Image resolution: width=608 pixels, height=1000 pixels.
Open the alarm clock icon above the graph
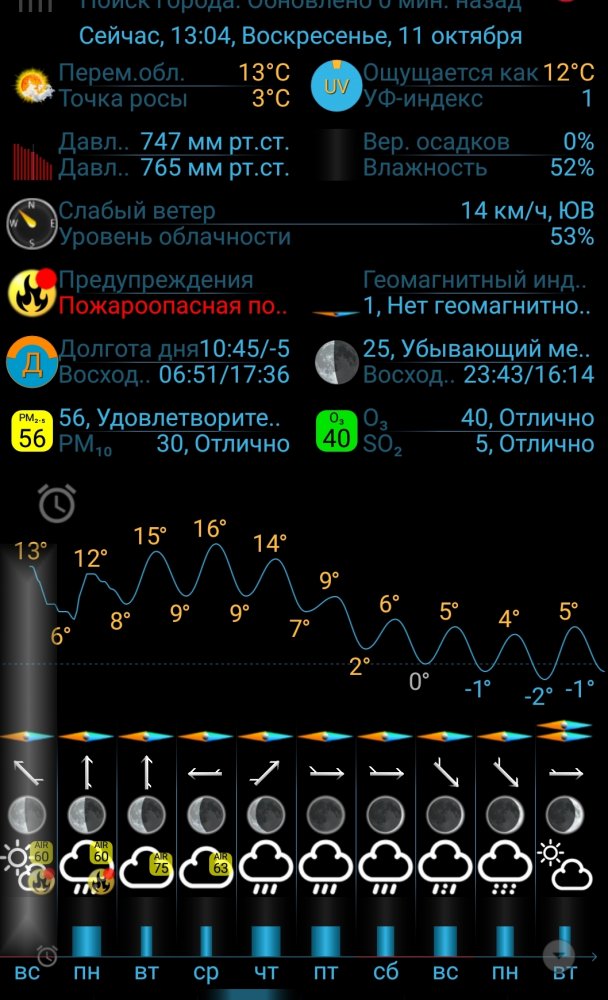pyautogui.click(x=56, y=503)
